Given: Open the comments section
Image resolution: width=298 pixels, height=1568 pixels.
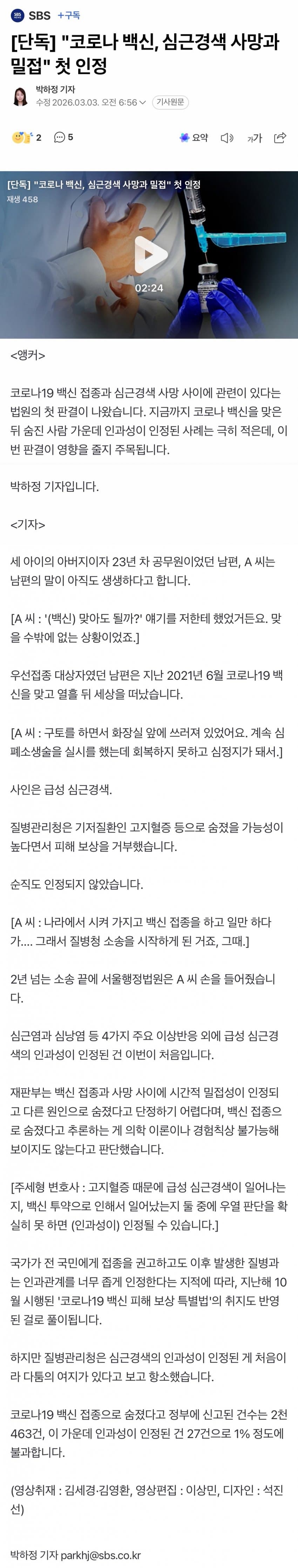Looking at the screenshot, I should point(63,138).
